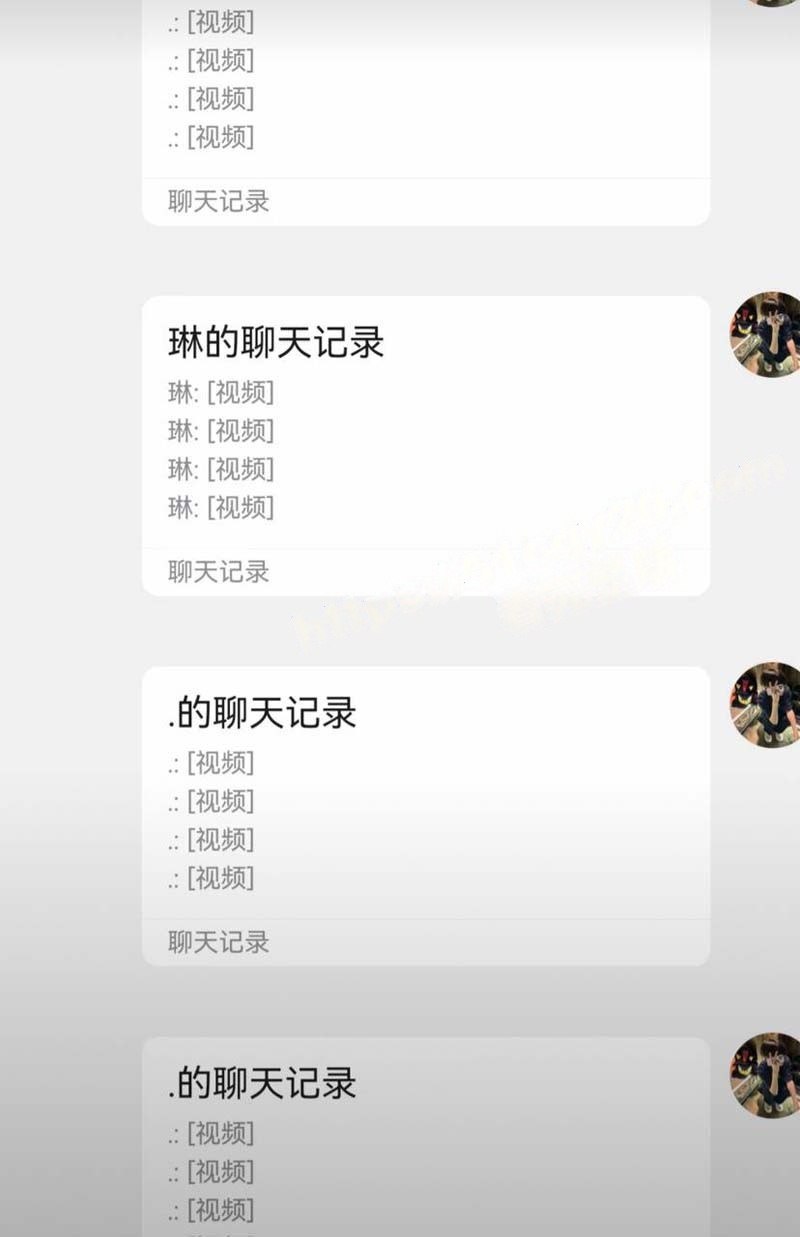Open 琳的聊天记录 chat record card
This screenshot has height=1237, width=800.
click(426, 445)
